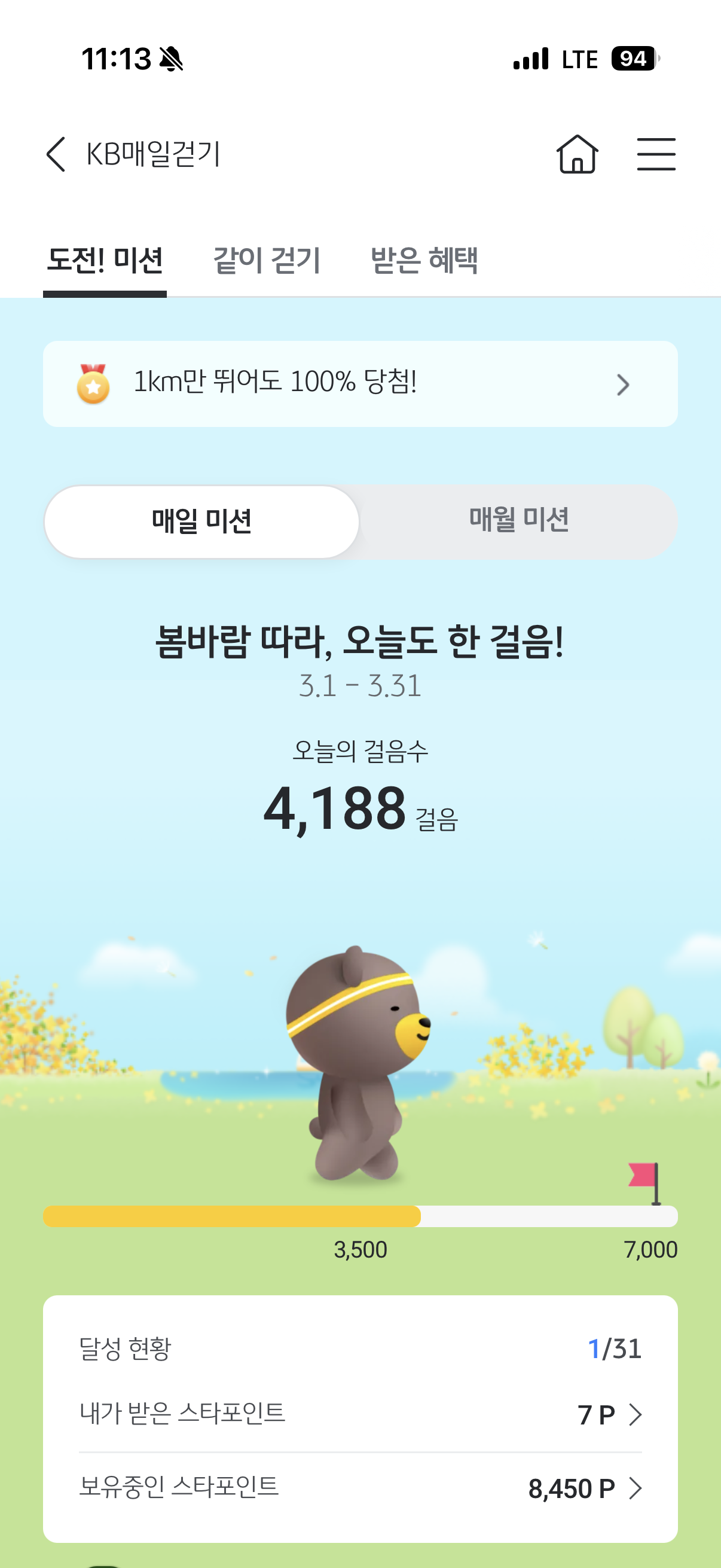
Task: Open the 1km만 뛰어도 100% 당첨 banner
Action: pyautogui.click(x=360, y=383)
